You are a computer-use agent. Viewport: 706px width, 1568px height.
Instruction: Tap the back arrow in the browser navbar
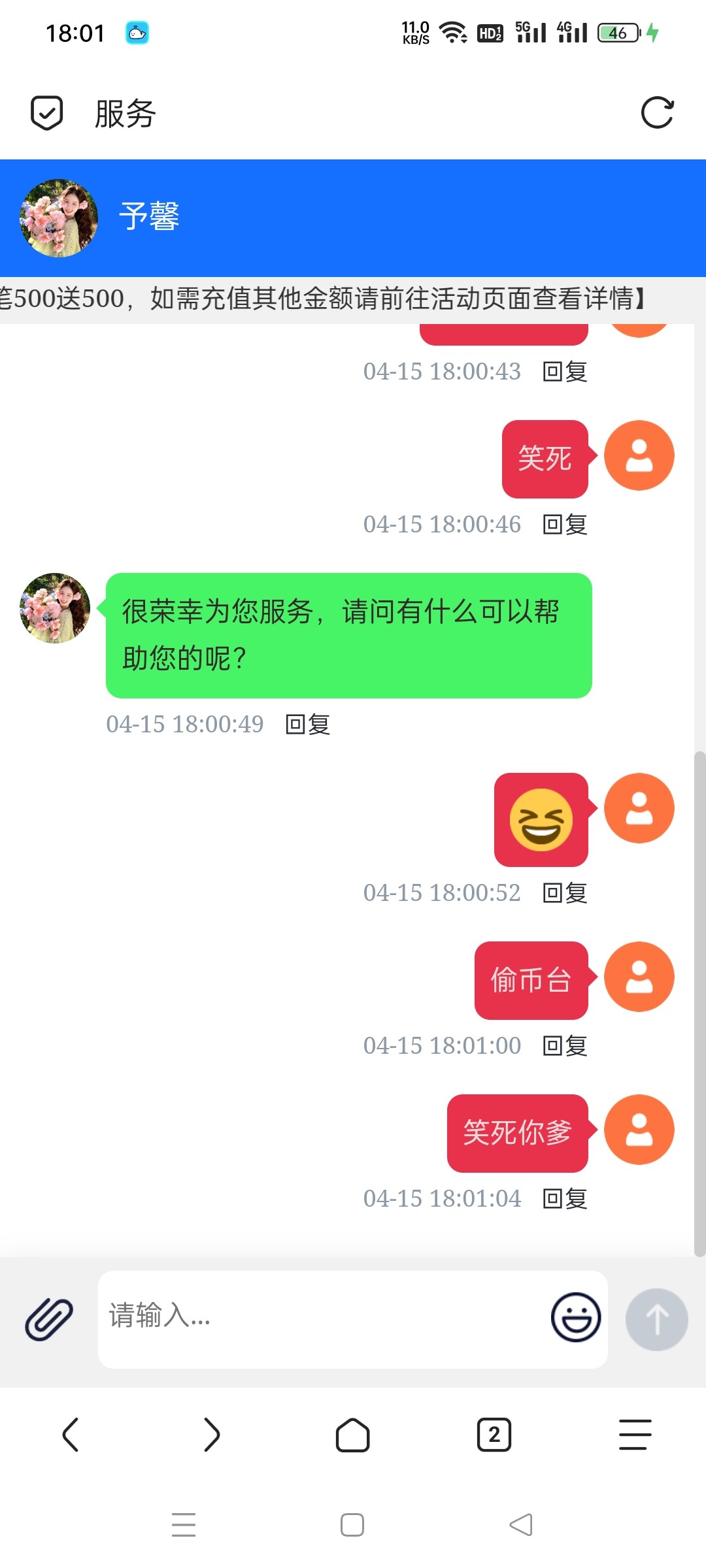coord(71,1435)
